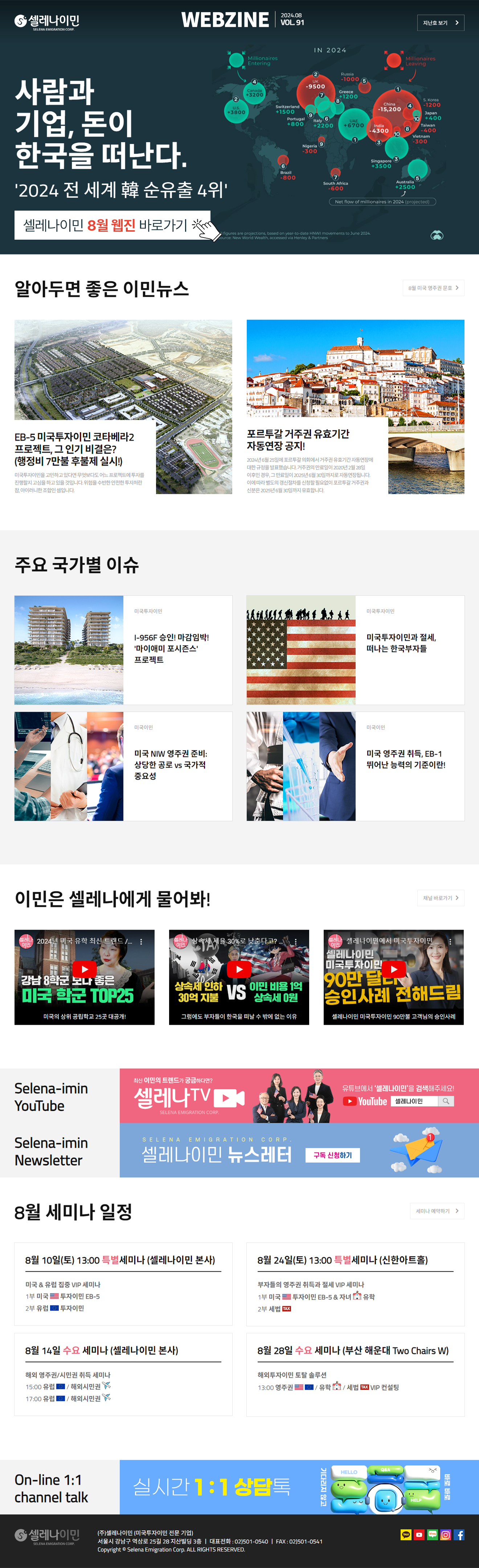Open the 실시간 1:1 상담톡 banner
Image resolution: width=479 pixels, height=1568 pixels.
click(x=299, y=1487)
